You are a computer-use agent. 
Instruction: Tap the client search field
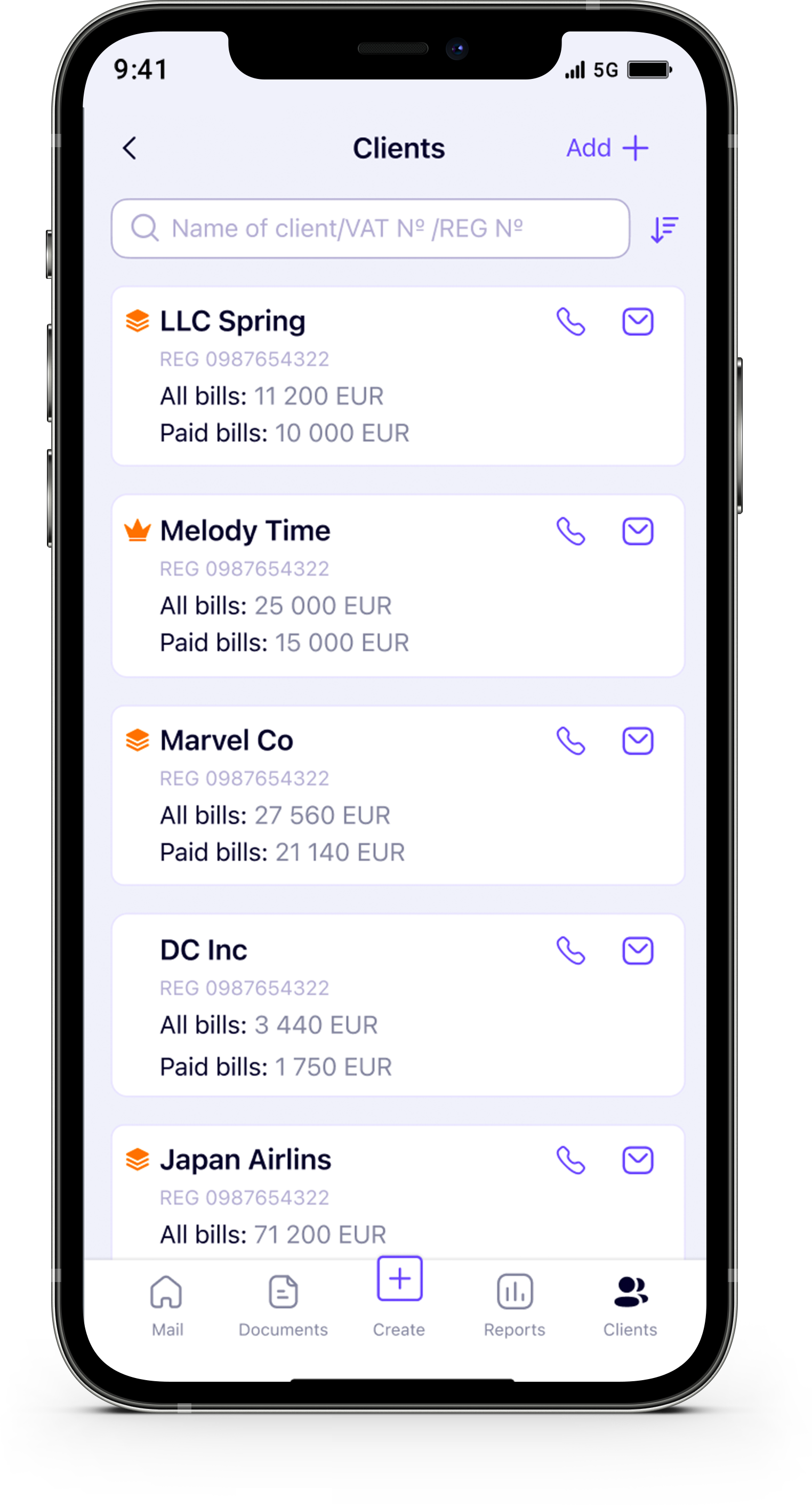[x=370, y=228]
